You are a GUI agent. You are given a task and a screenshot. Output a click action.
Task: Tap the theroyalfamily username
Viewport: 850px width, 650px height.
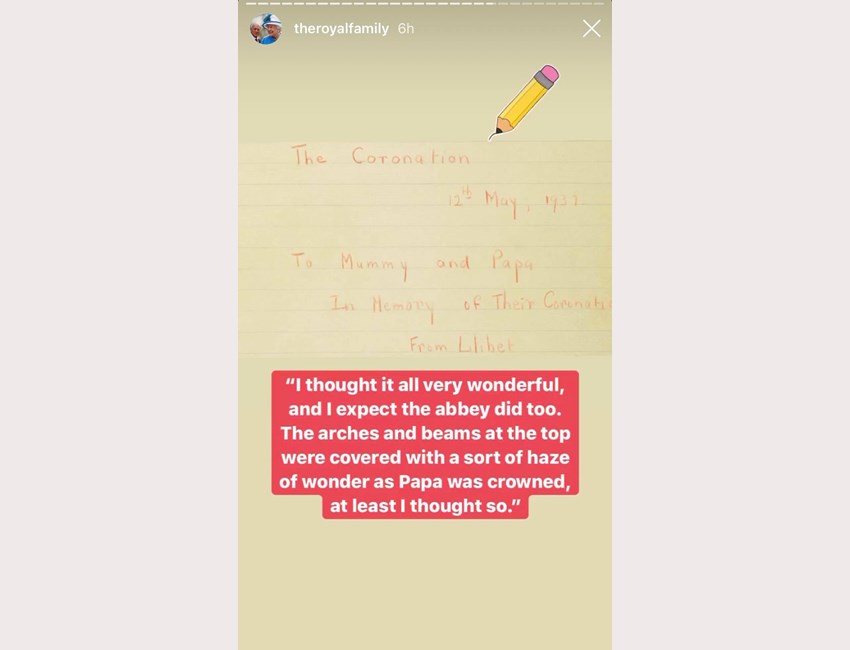coord(341,29)
